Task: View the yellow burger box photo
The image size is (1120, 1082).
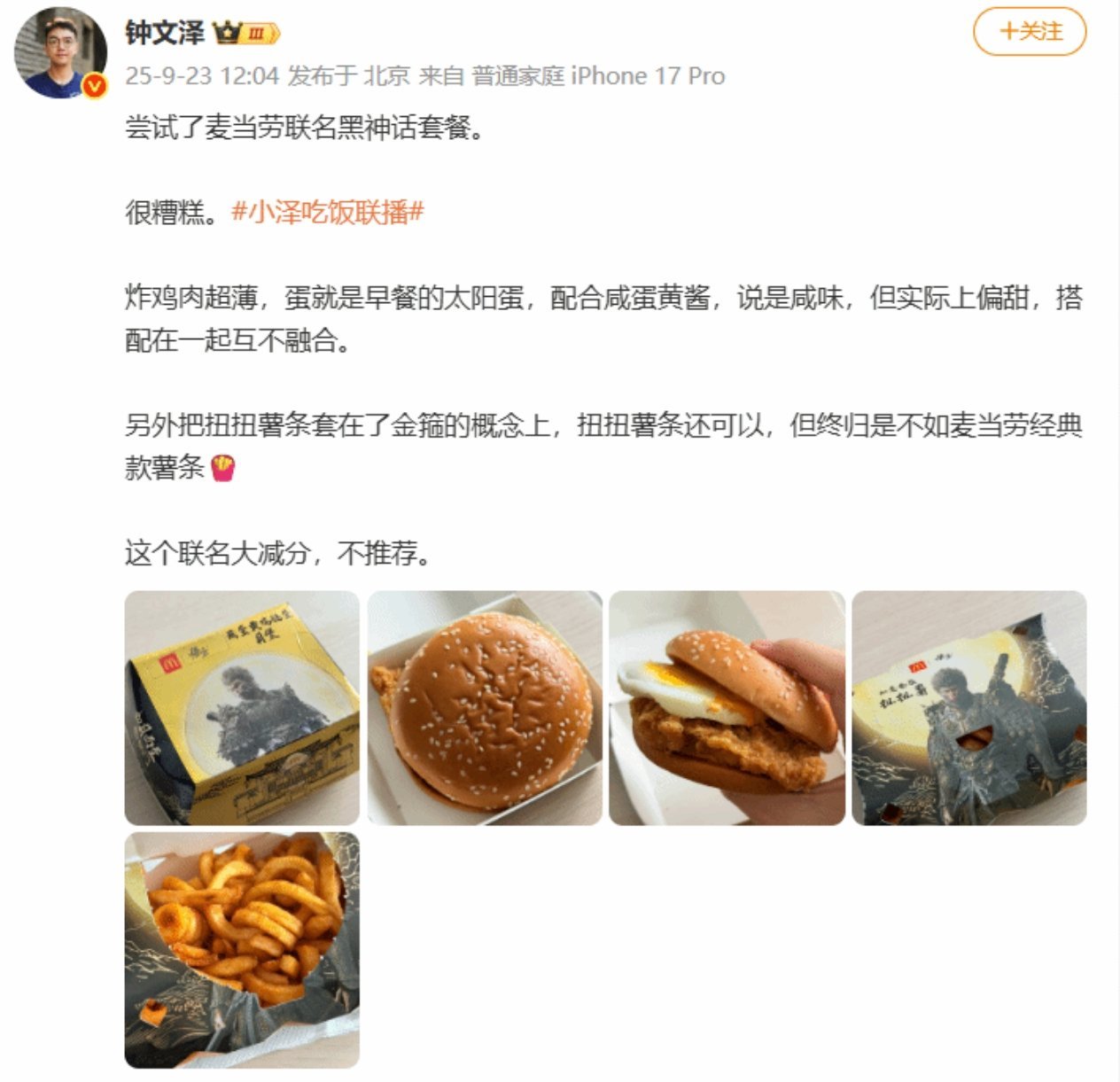Action: point(242,708)
